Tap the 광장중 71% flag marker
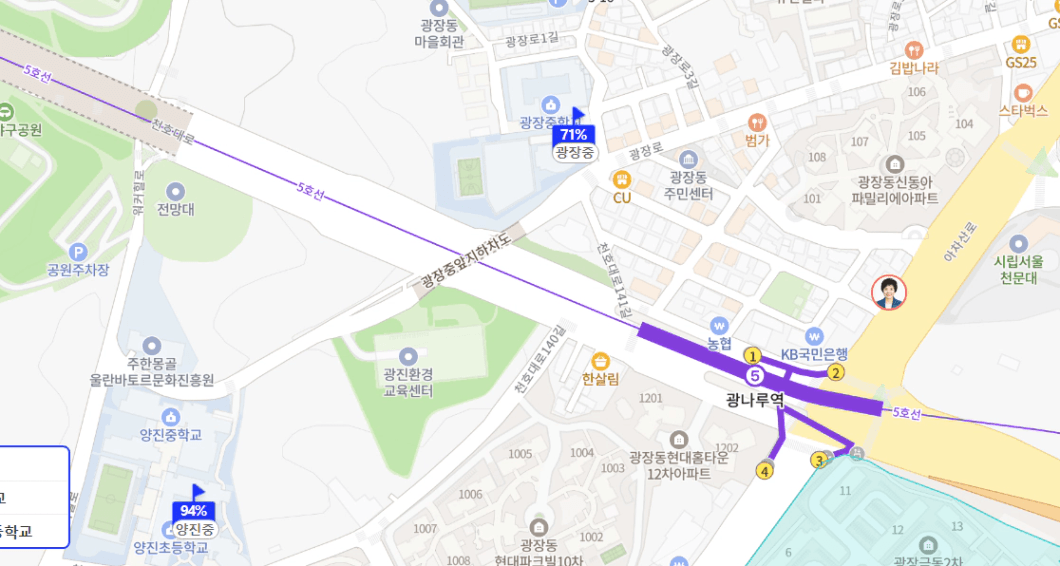Viewport: 1060px width, 566px height. pos(574,135)
